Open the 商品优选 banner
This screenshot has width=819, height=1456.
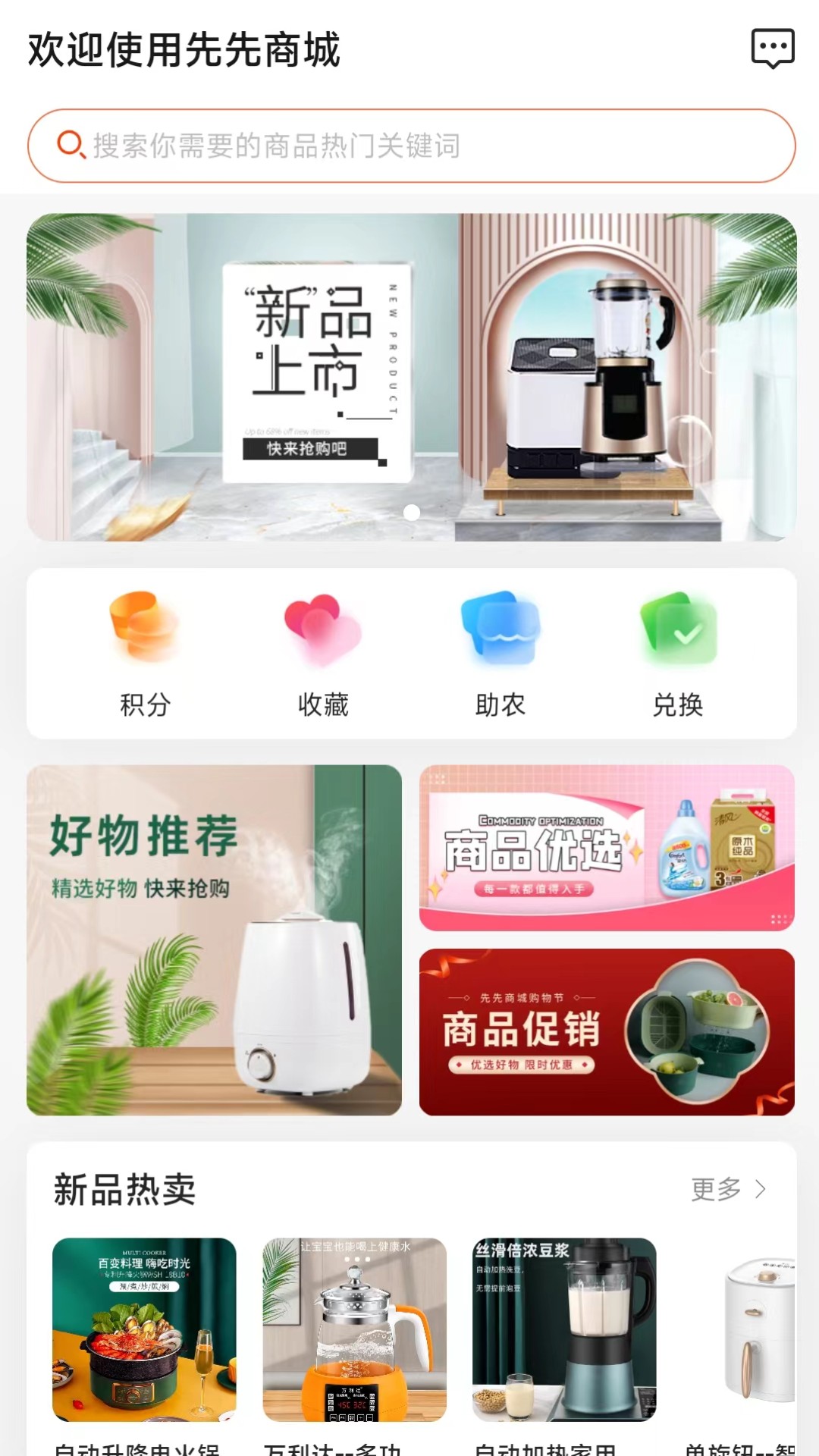(x=607, y=848)
